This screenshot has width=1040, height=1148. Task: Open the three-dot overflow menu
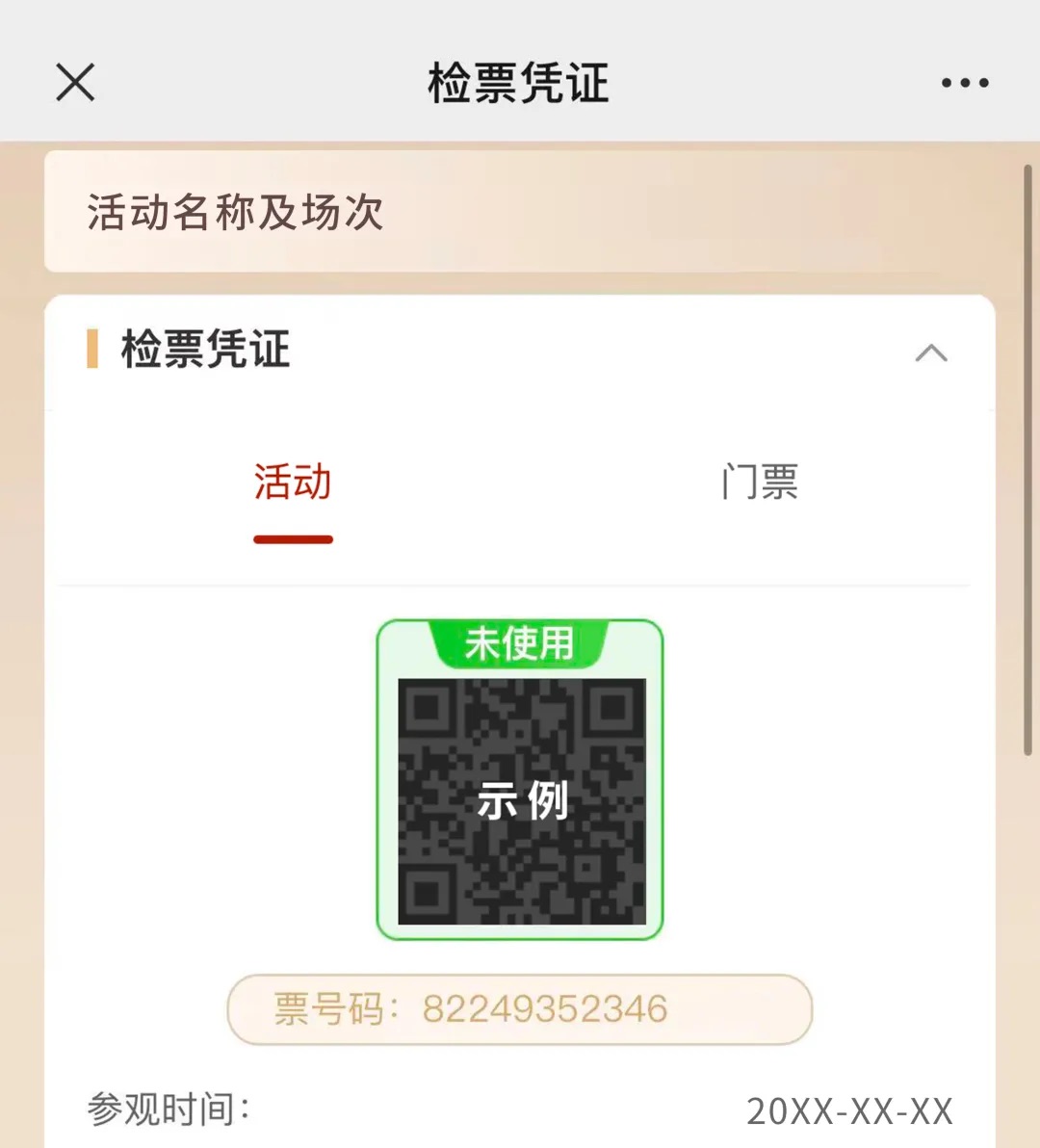964,83
